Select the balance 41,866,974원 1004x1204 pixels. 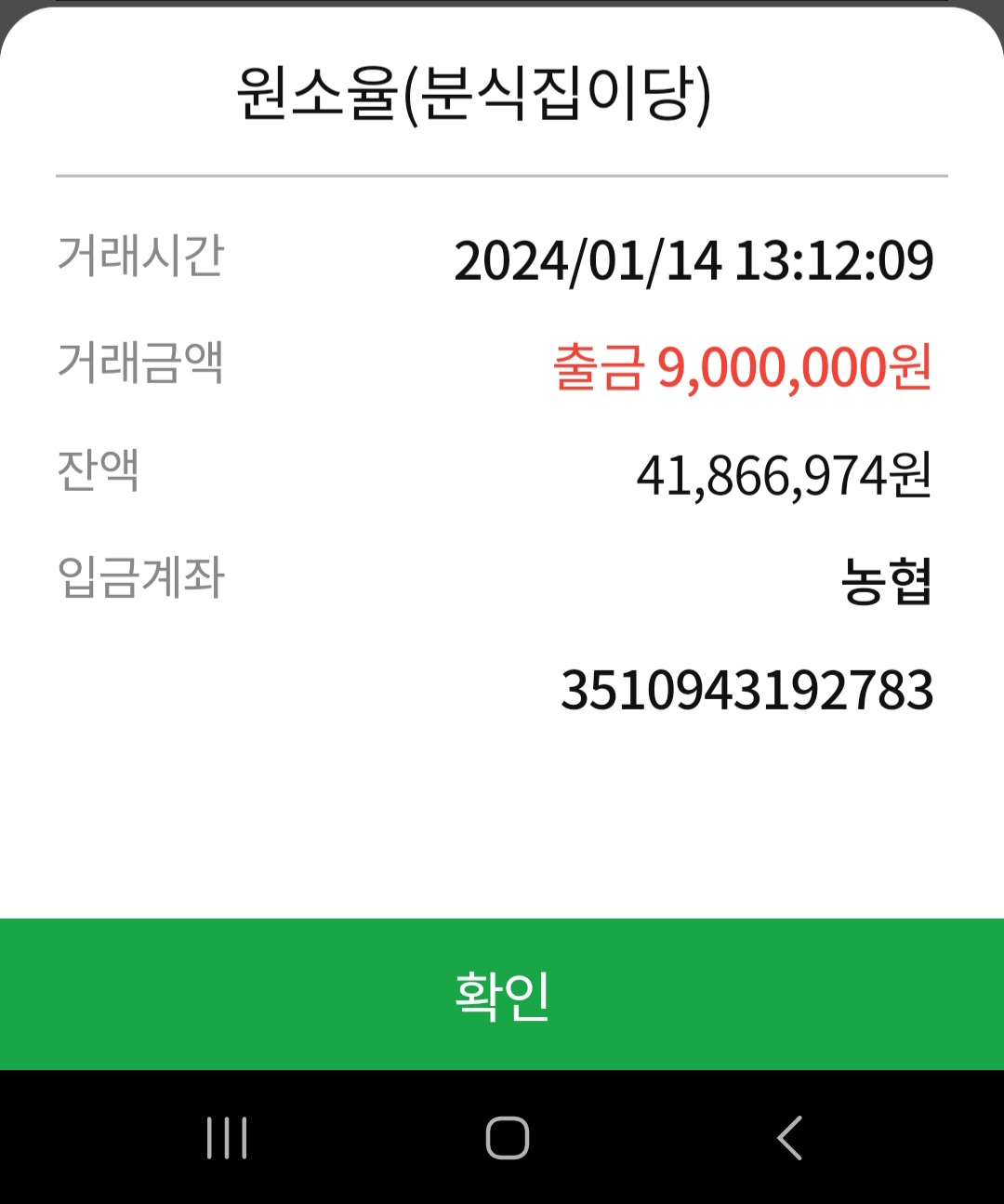click(x=786, y=472)
